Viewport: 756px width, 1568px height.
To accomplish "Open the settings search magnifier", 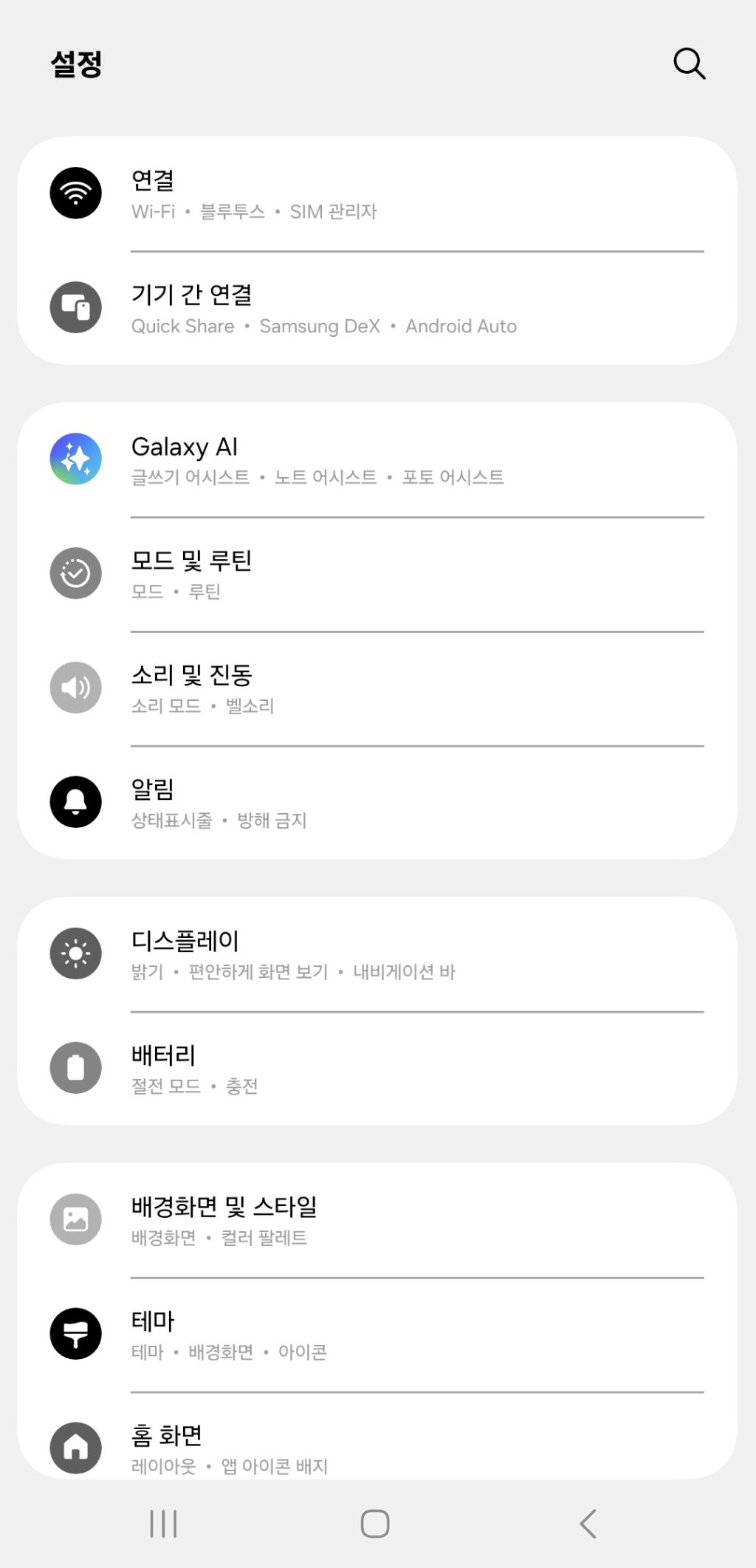I will point(690,64).
